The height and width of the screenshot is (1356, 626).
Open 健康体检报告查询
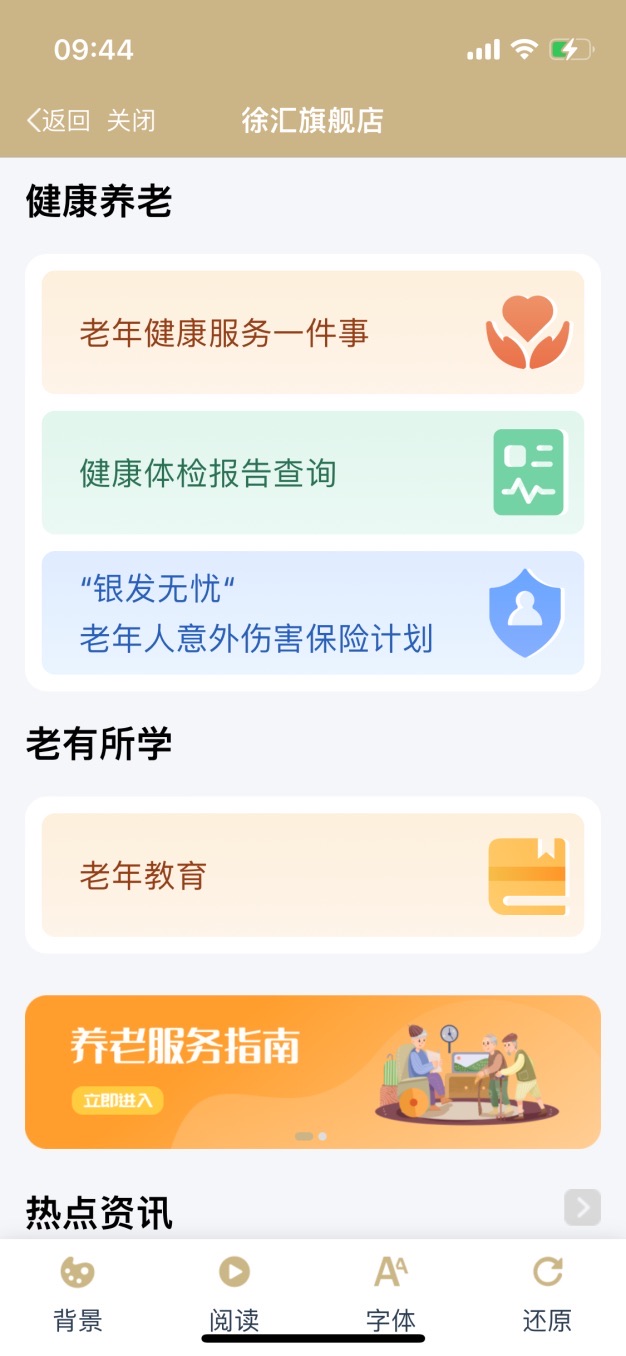pyautogui.click(x=312, y=472)
